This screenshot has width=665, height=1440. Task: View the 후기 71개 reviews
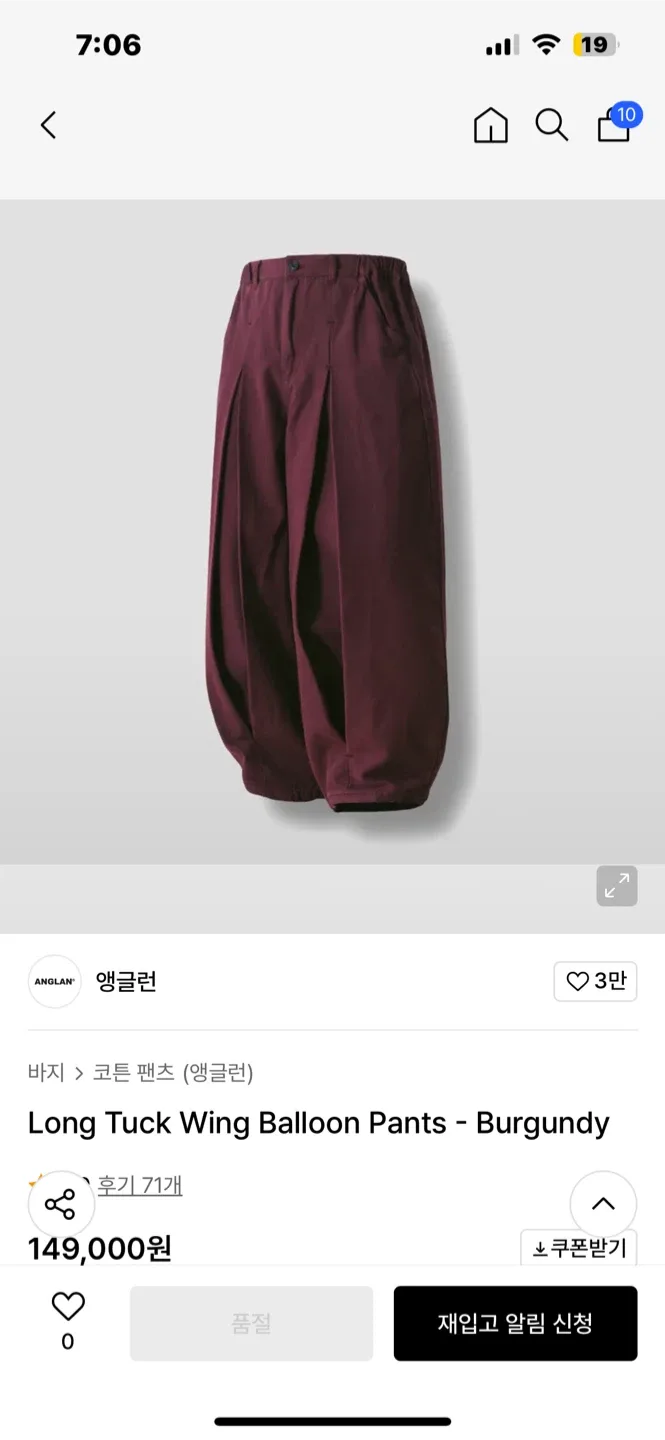pos(140,1186)
